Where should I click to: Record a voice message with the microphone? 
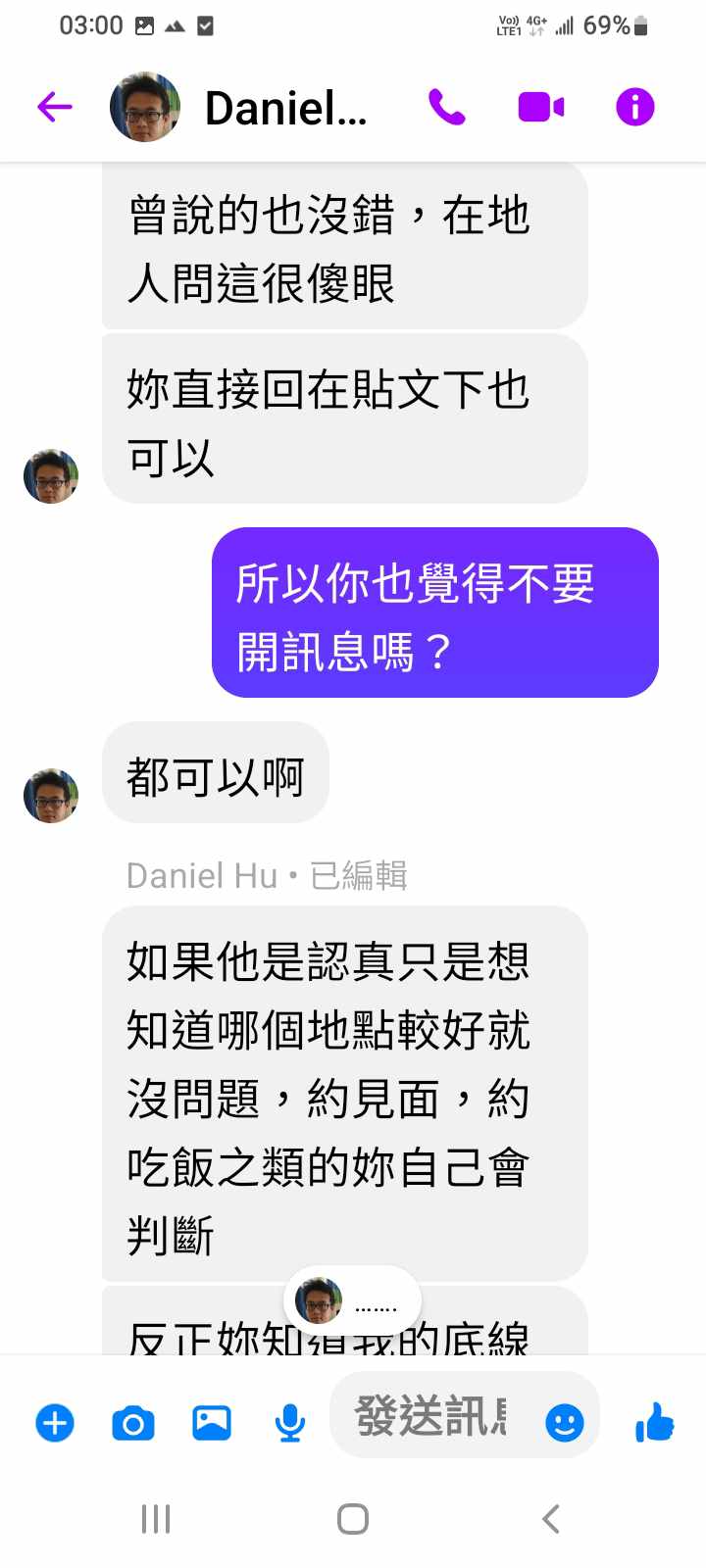(289, 1422)
